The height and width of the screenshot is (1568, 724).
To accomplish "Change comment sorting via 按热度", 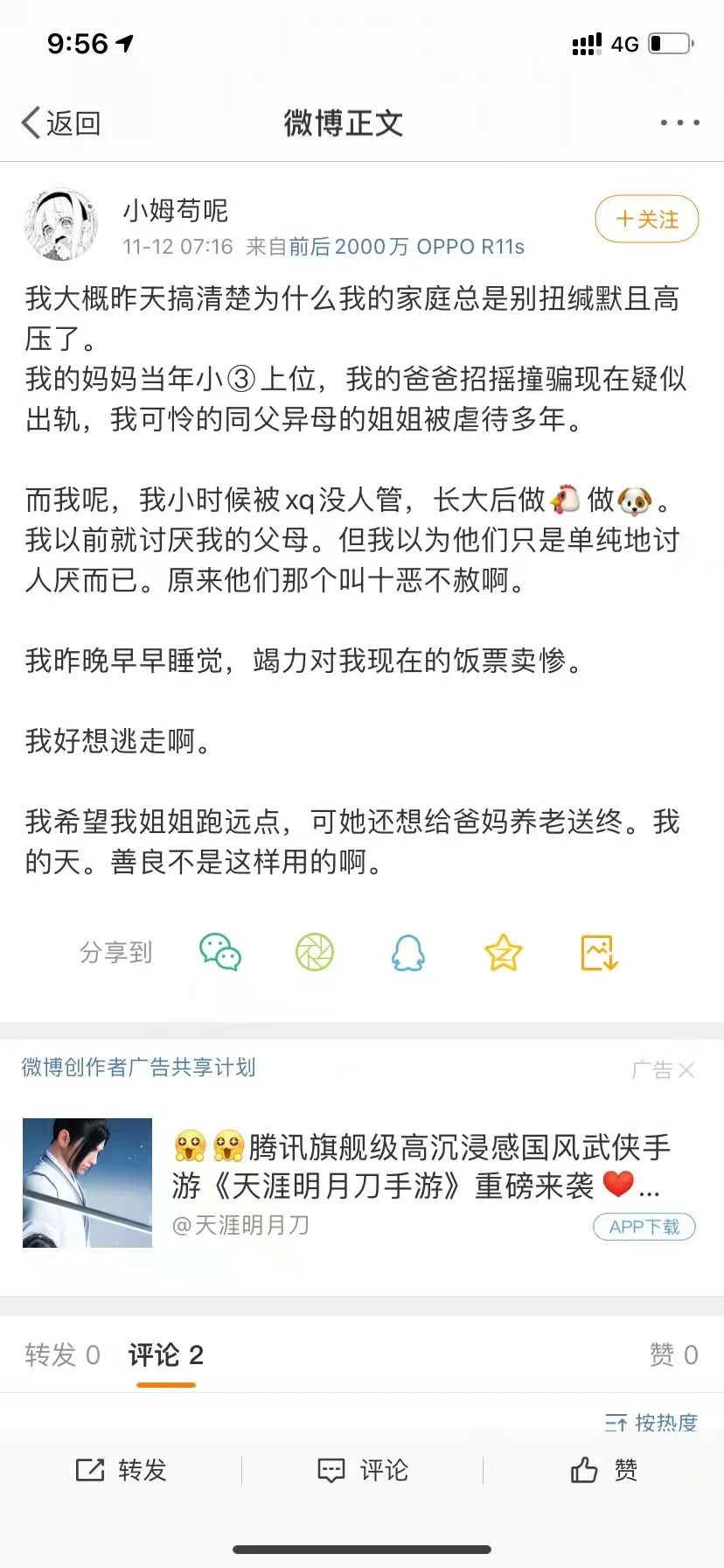I will 651,1423.
